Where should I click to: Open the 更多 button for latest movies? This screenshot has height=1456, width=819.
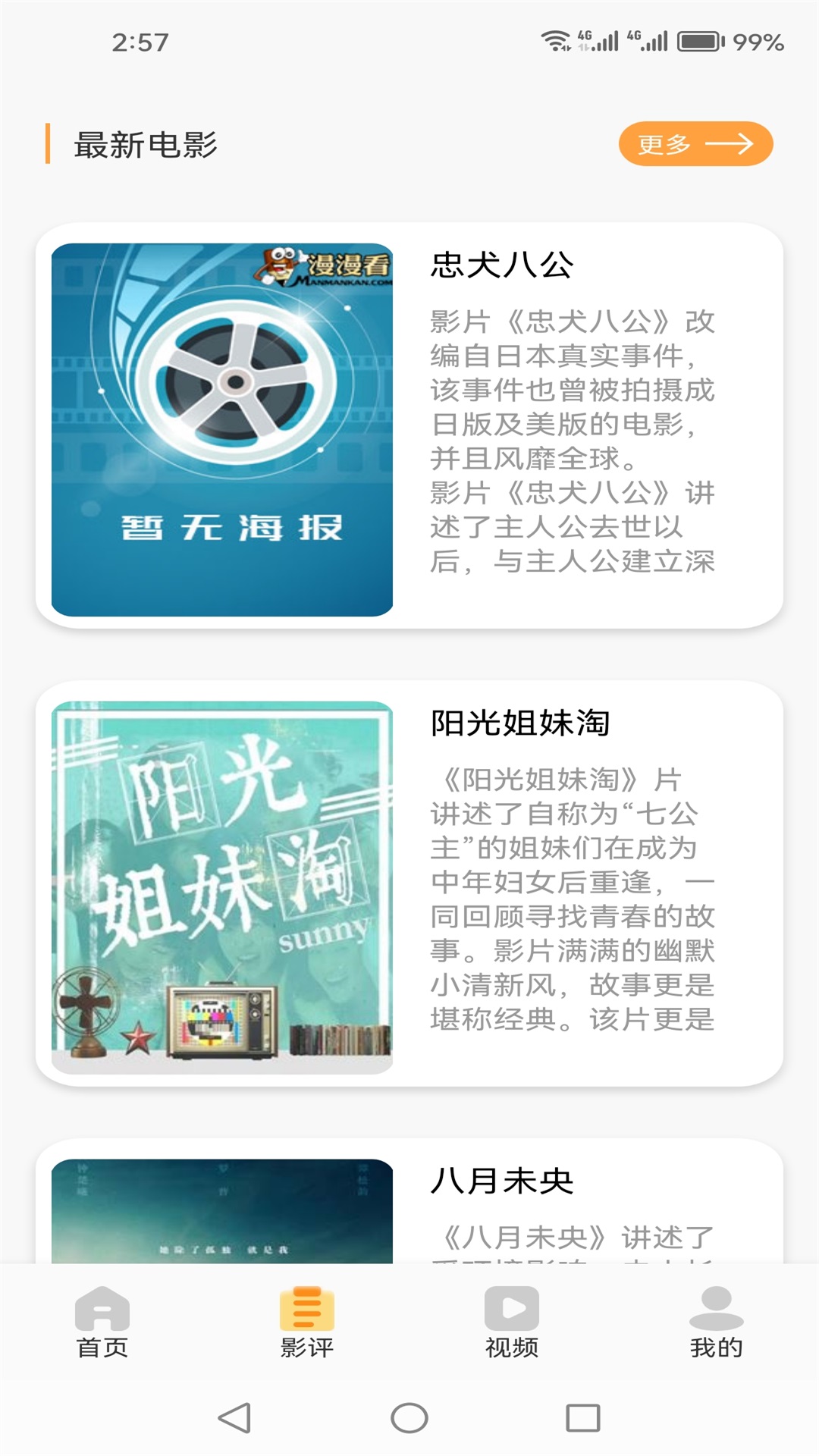pyautogui.click(x=696, y=143)
